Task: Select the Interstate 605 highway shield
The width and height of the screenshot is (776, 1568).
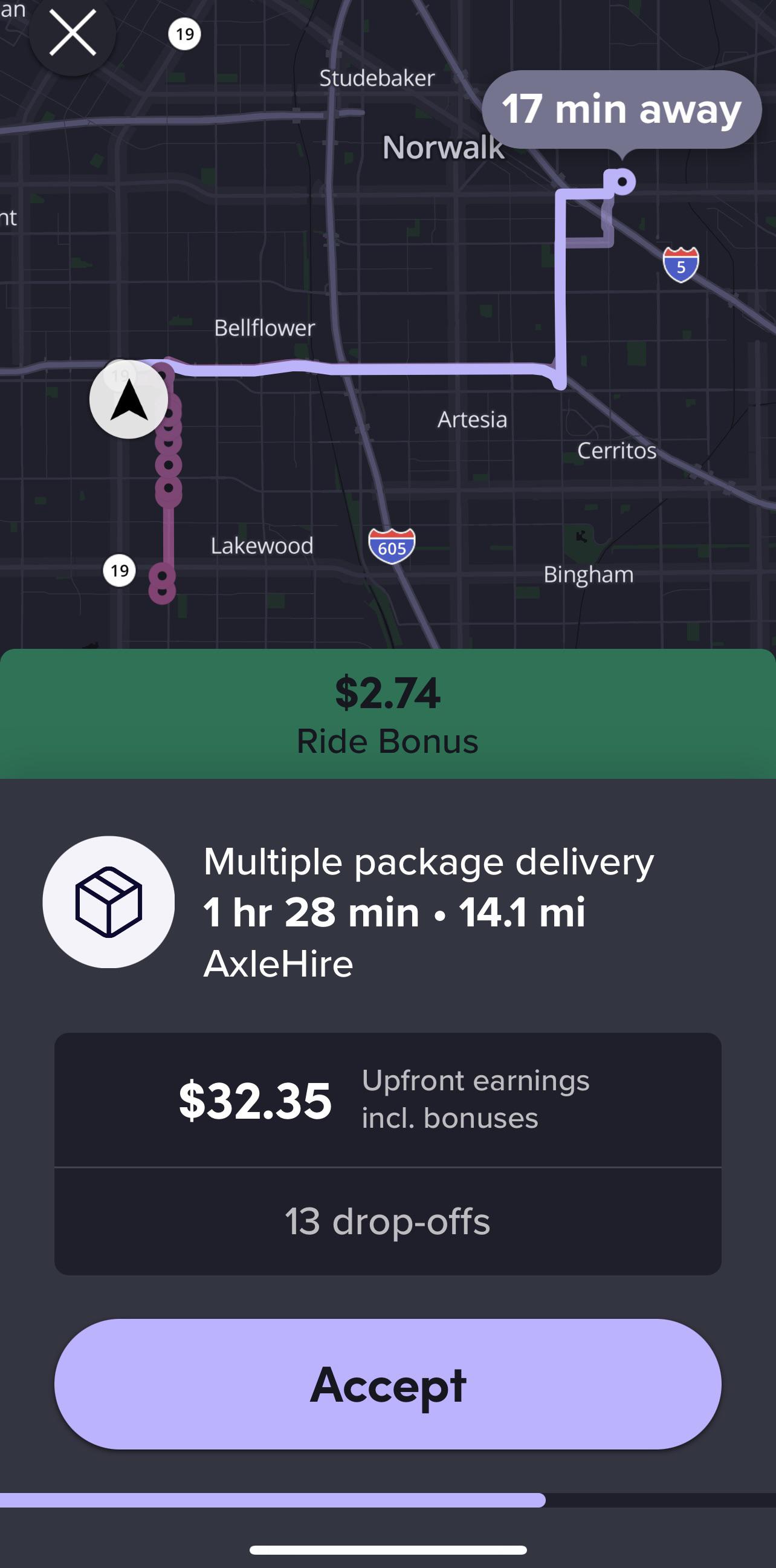Action: [x=393, y=546]
